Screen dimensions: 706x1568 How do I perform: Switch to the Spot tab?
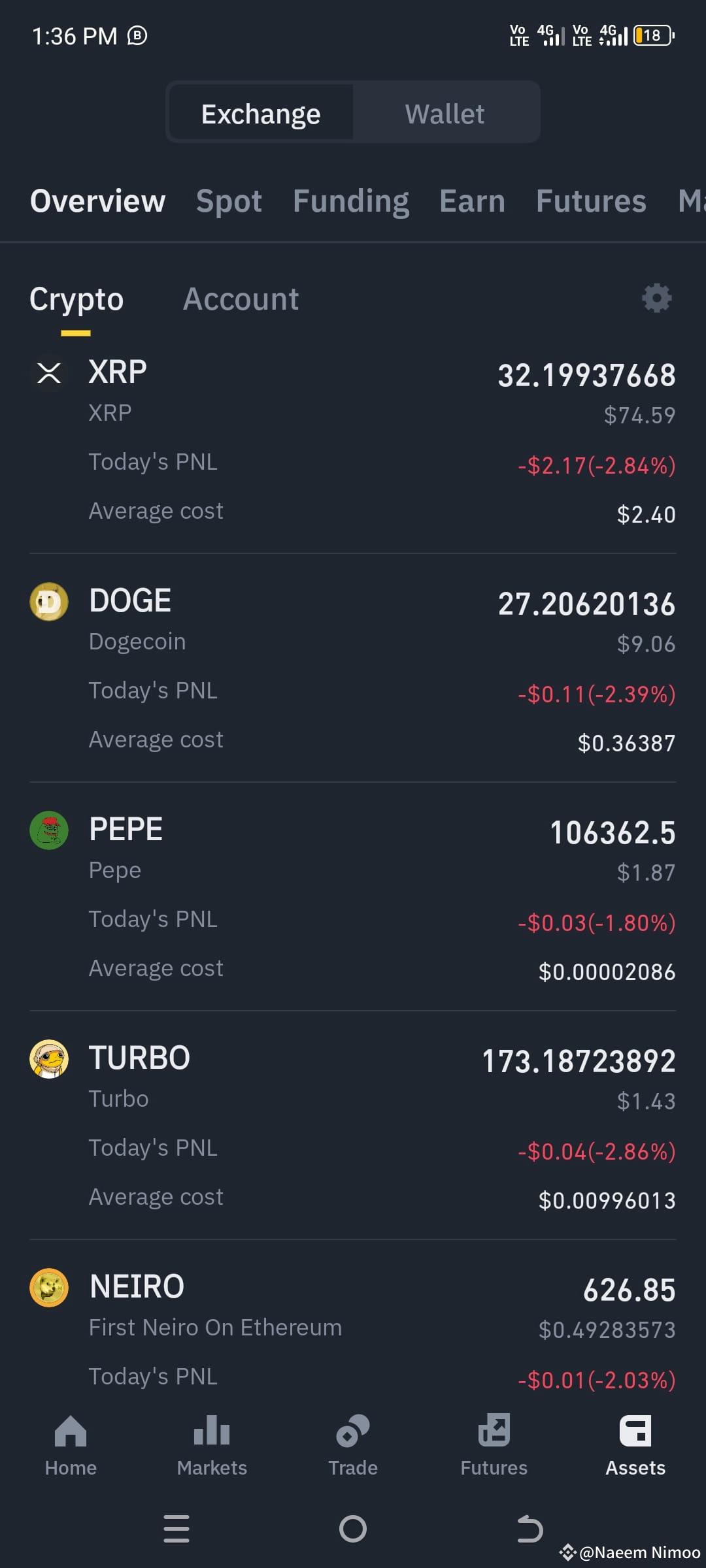229,201
